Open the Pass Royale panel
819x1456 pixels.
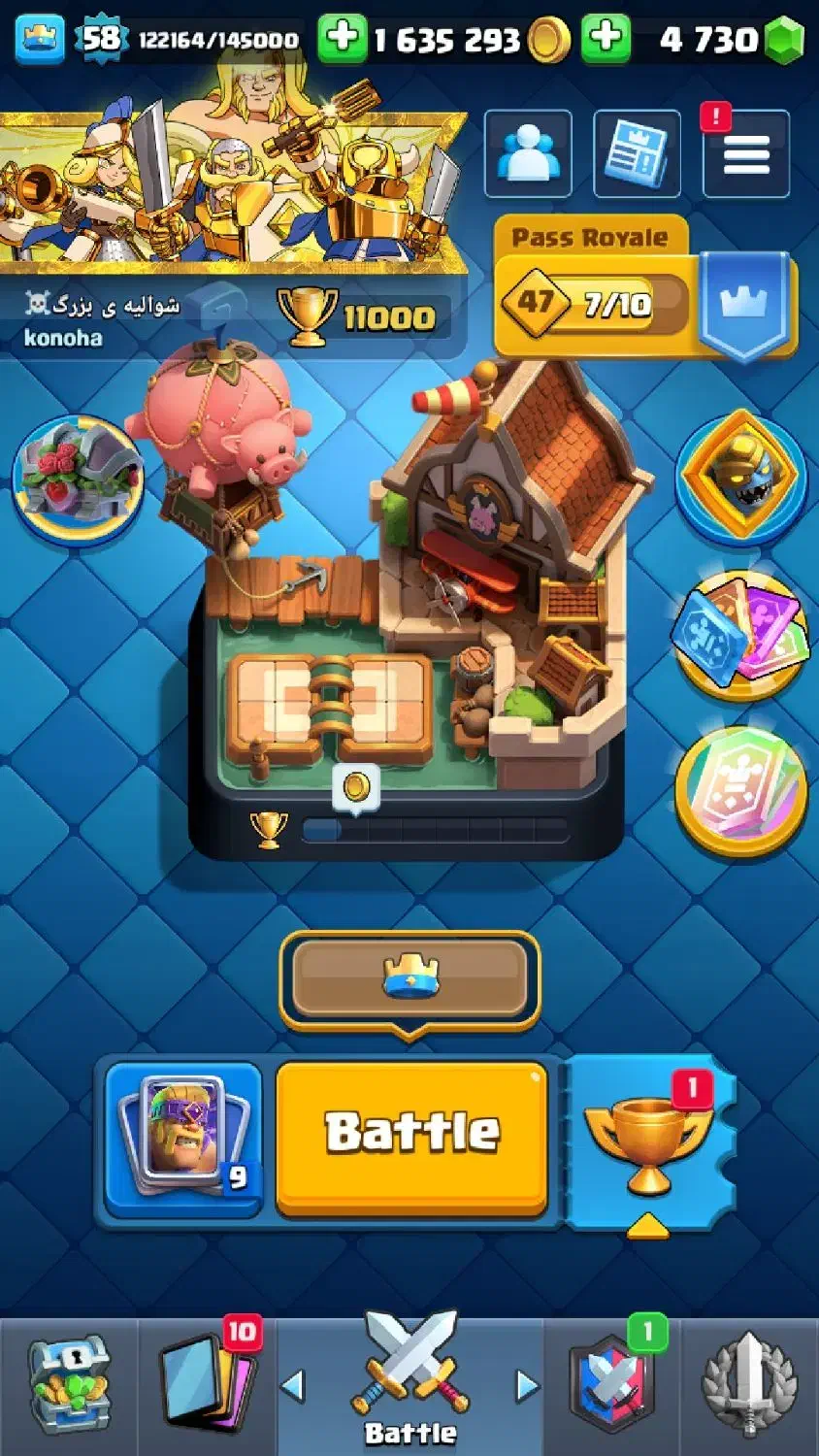tap(644, 288)
